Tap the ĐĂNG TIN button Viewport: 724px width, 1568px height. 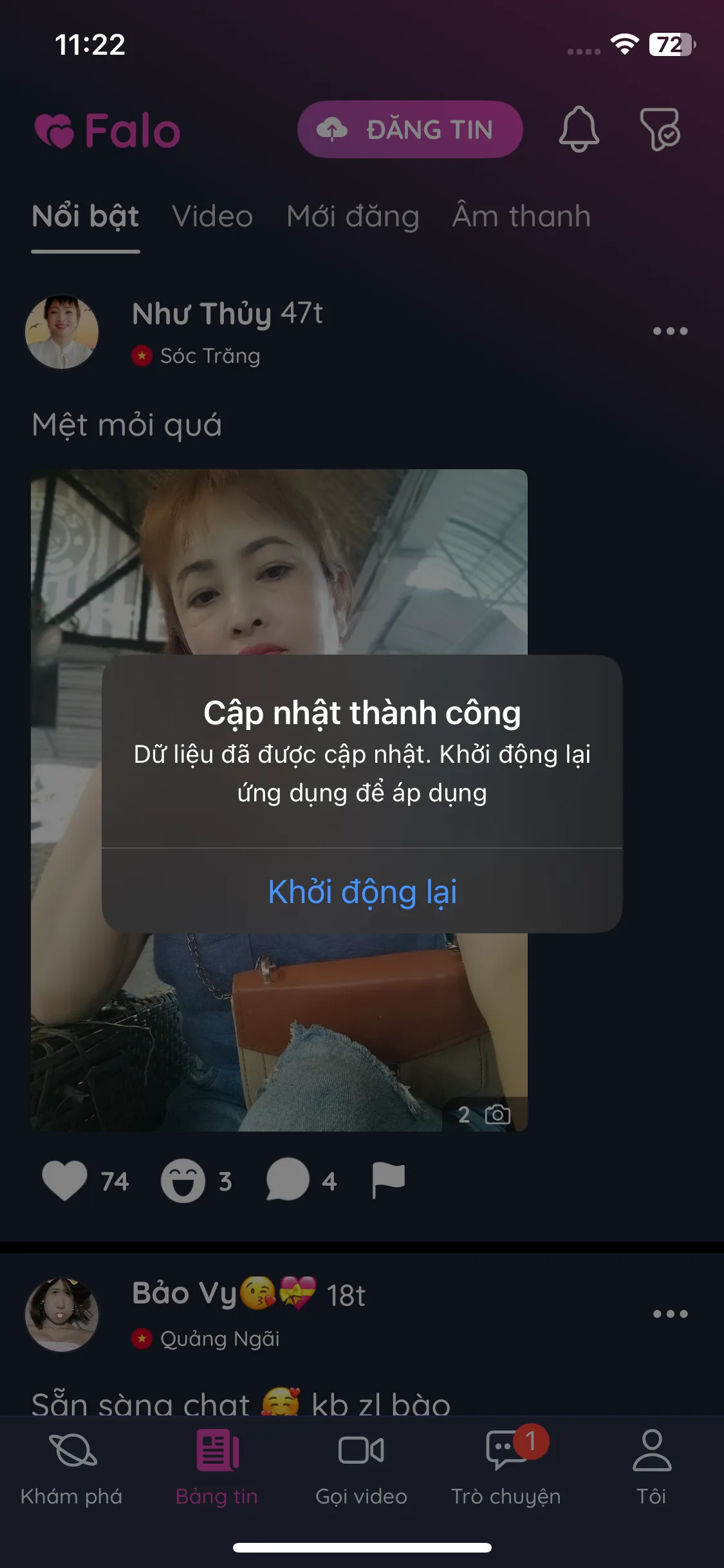410,129
